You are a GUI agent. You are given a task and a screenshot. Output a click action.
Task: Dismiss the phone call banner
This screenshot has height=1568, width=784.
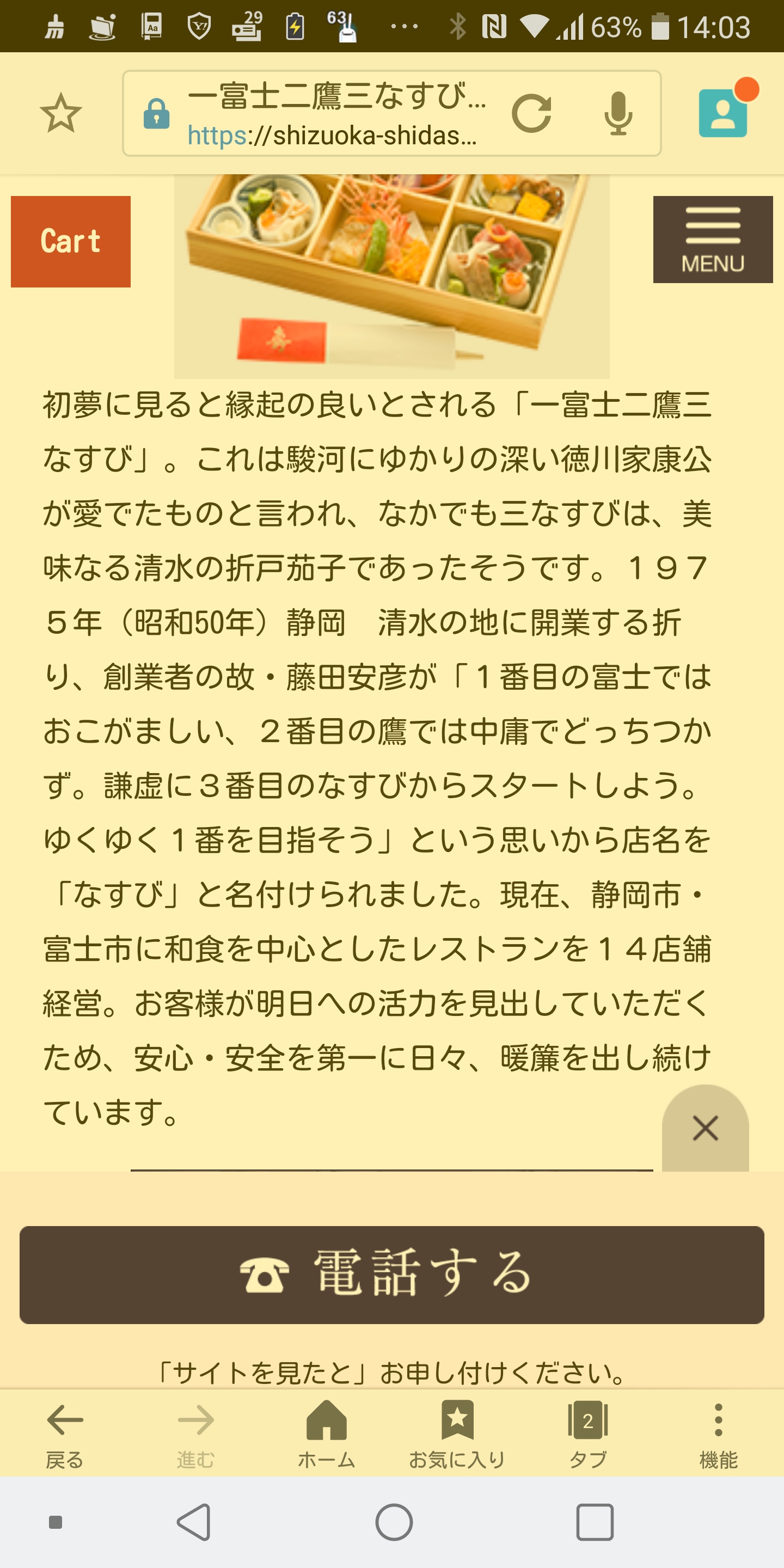pos(705,1129)
